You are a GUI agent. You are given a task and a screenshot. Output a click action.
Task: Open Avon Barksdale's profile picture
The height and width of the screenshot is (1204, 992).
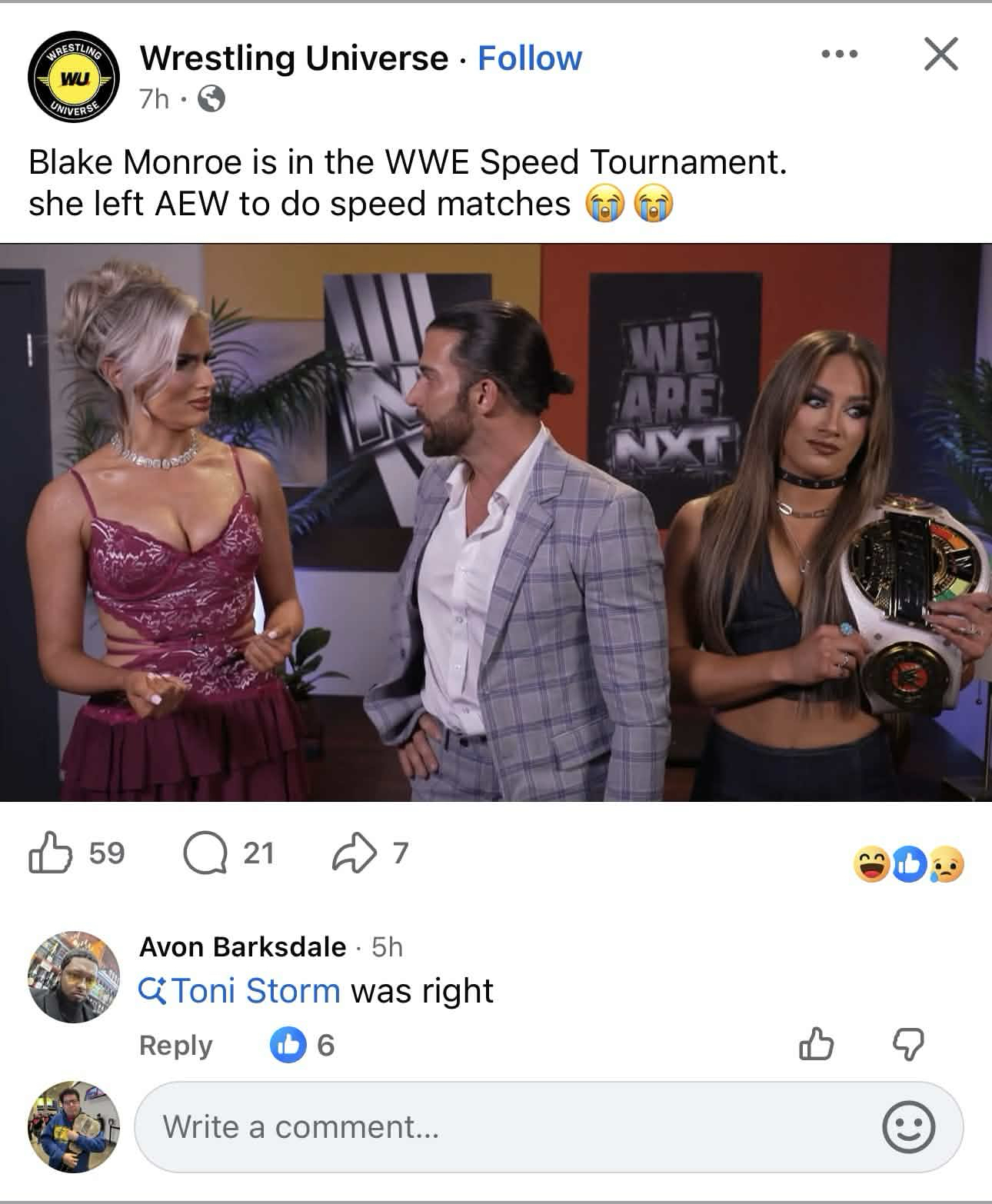pyautogui.click(x=74, y=976)
